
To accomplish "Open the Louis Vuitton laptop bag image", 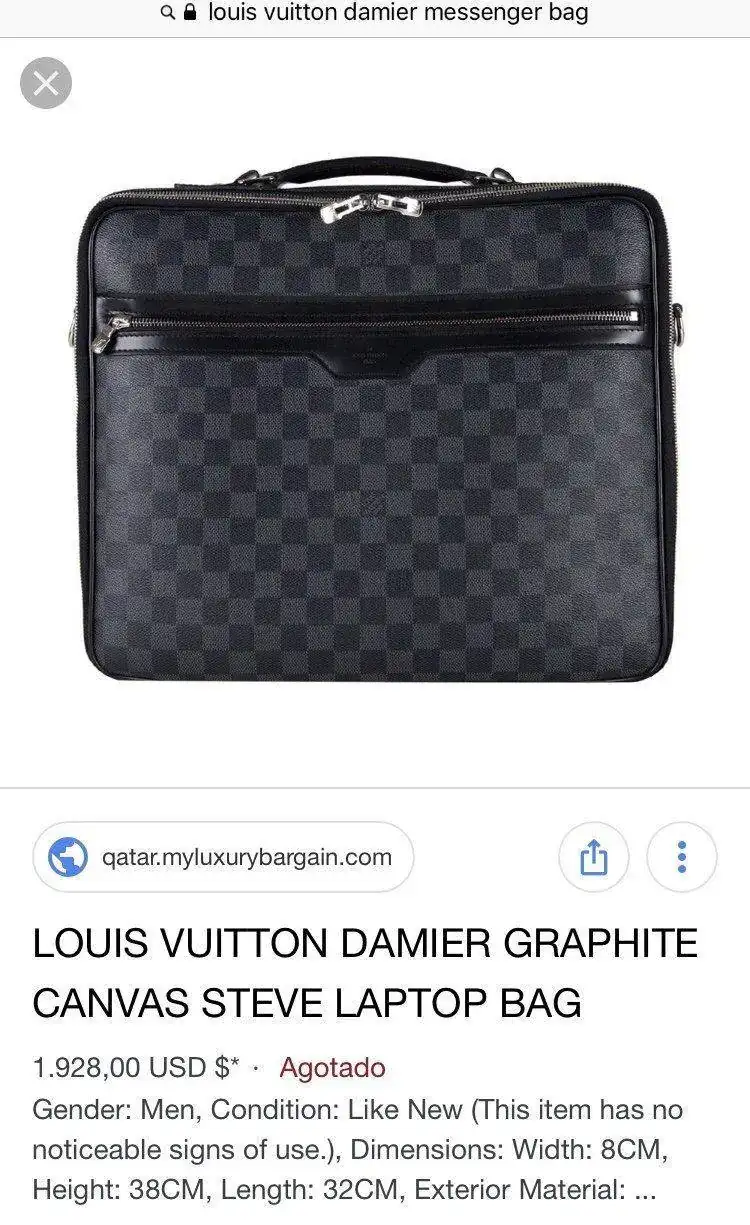I will point(375,420).
